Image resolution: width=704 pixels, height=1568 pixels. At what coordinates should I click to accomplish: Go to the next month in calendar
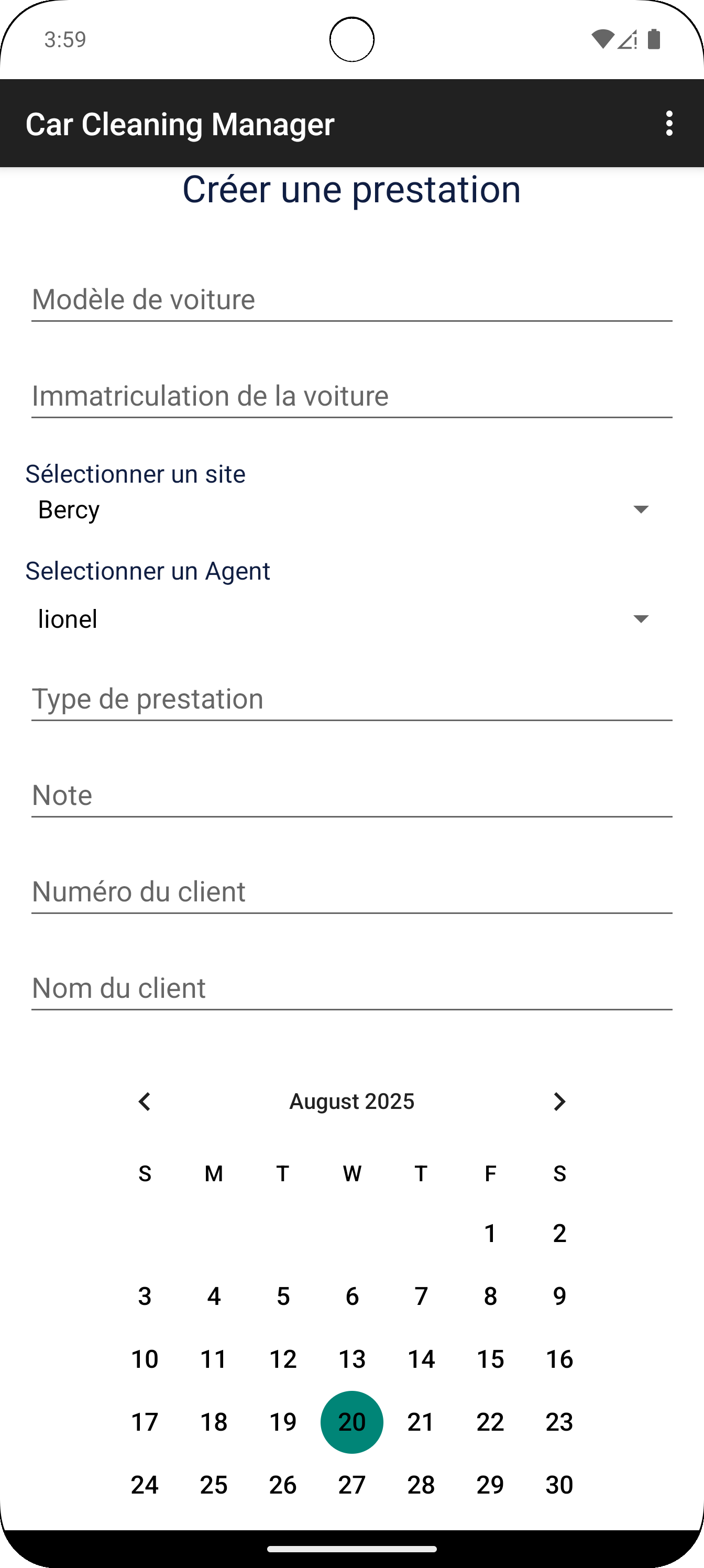point(559,1102)
